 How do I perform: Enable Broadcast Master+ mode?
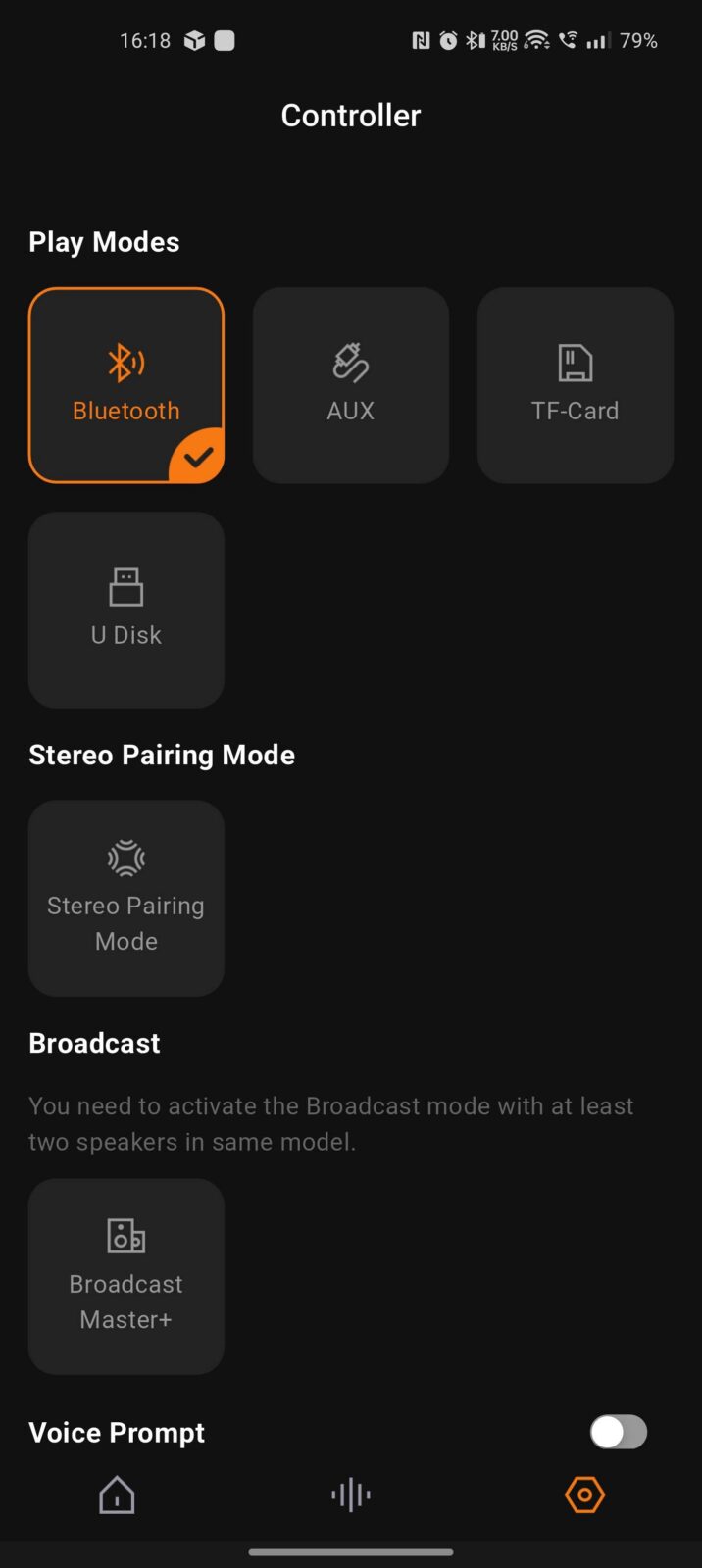coord(126,1276)
